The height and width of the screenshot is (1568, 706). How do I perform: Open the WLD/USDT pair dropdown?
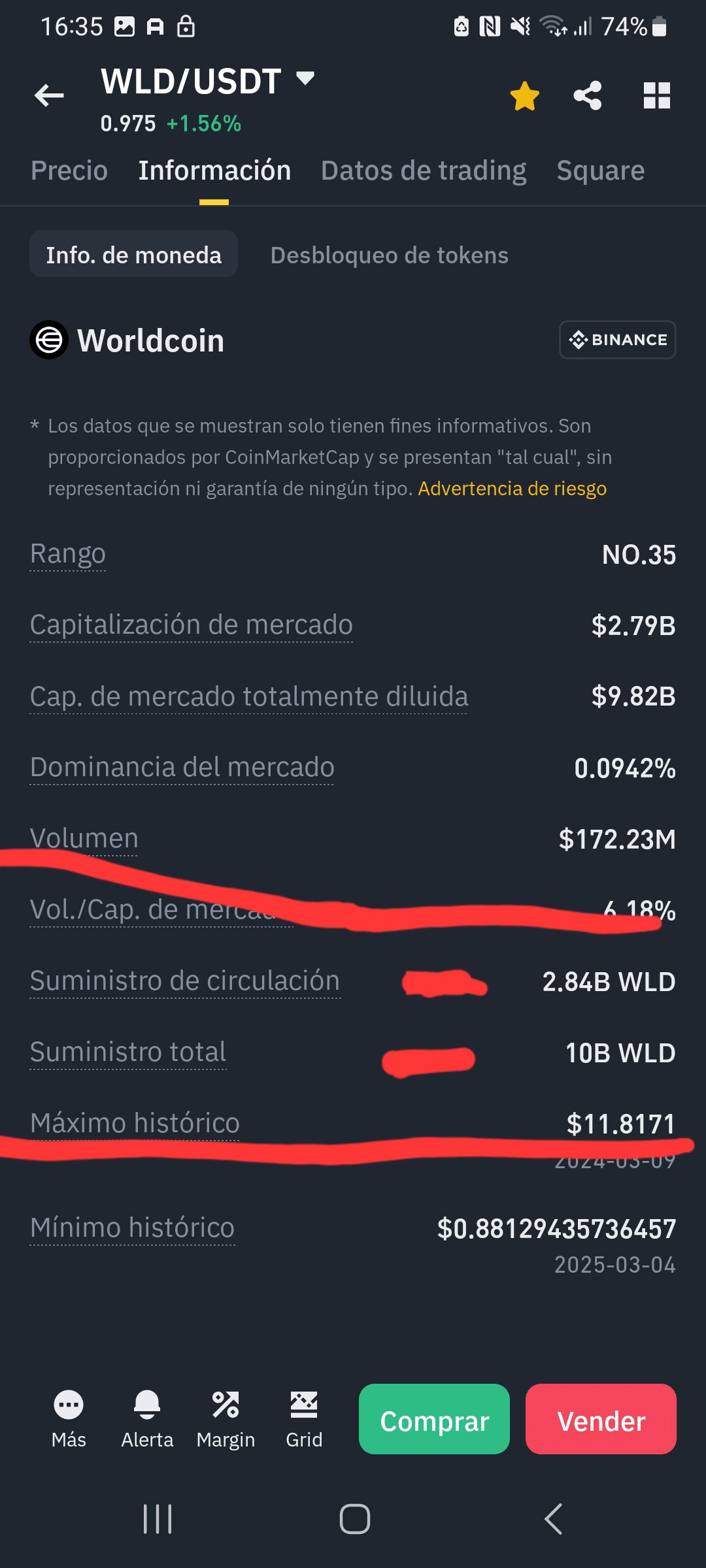point(305,79)
